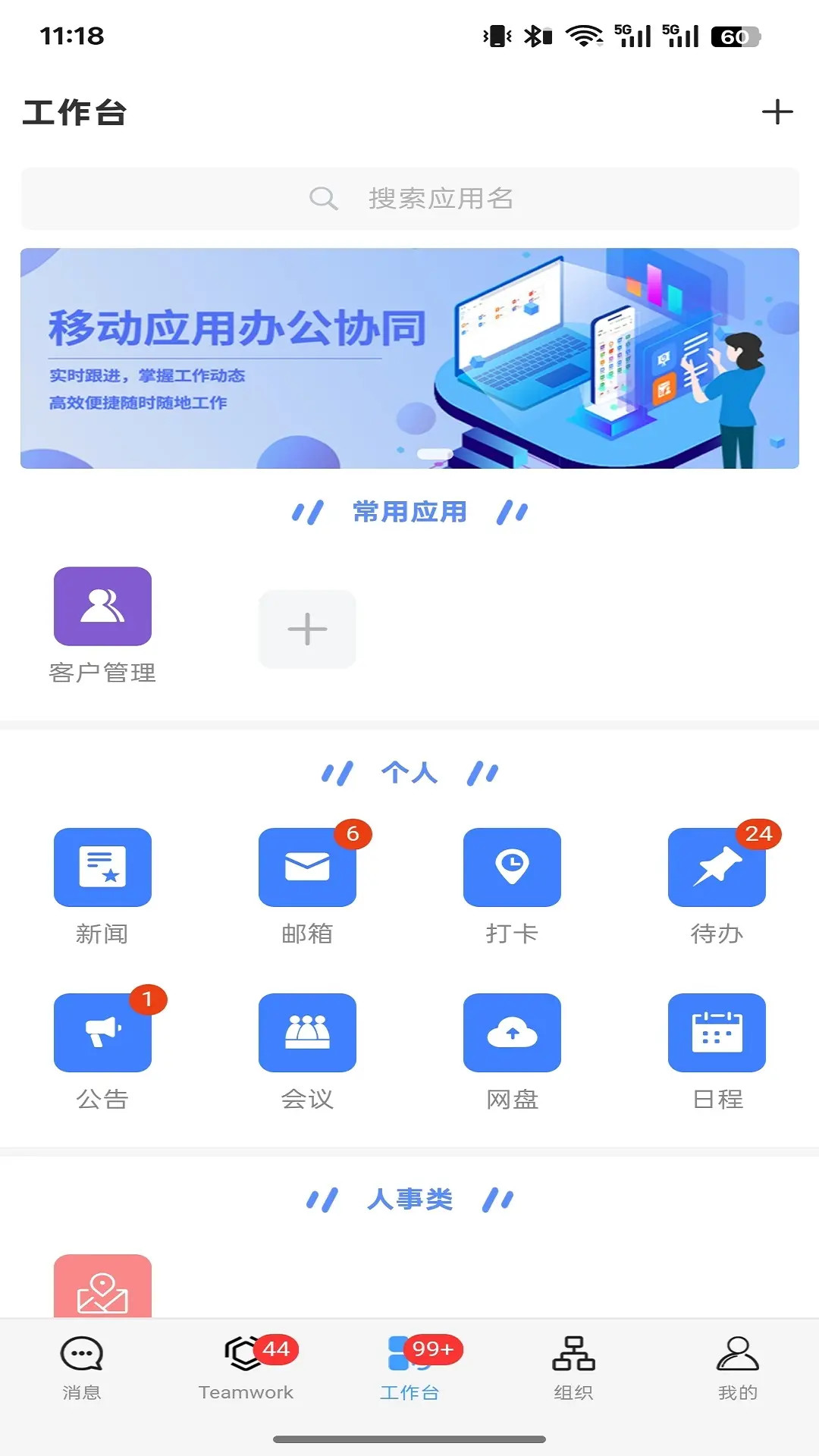The height and width of the screenshot is (1456, 819).
Task: Open the 新闻 news app icon
Action: (103, 868)
